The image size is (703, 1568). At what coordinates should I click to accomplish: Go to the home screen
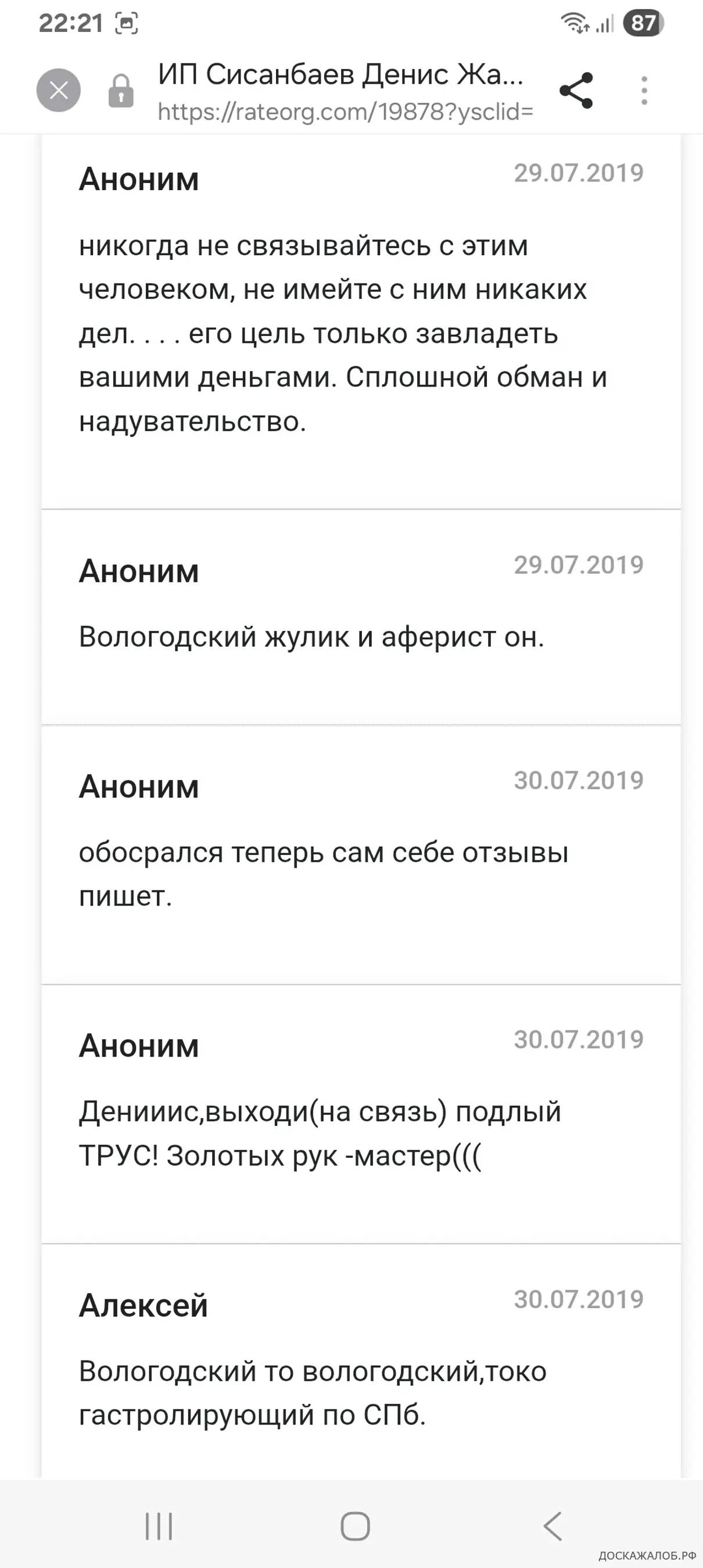coord(355,1526)
